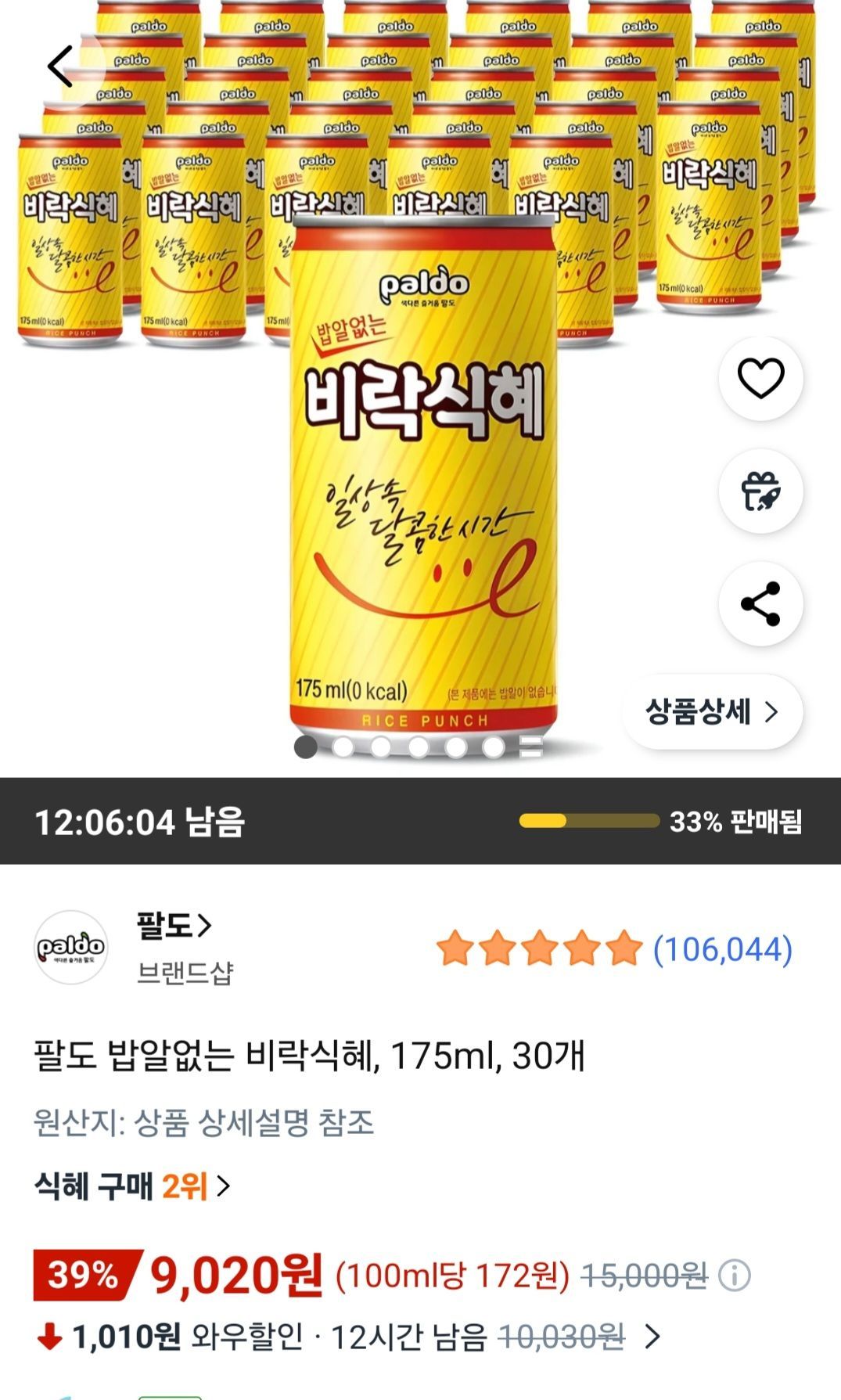Open the 식혜 구매 2위 ranking

pyautogui.click(x=132, y=1186)
